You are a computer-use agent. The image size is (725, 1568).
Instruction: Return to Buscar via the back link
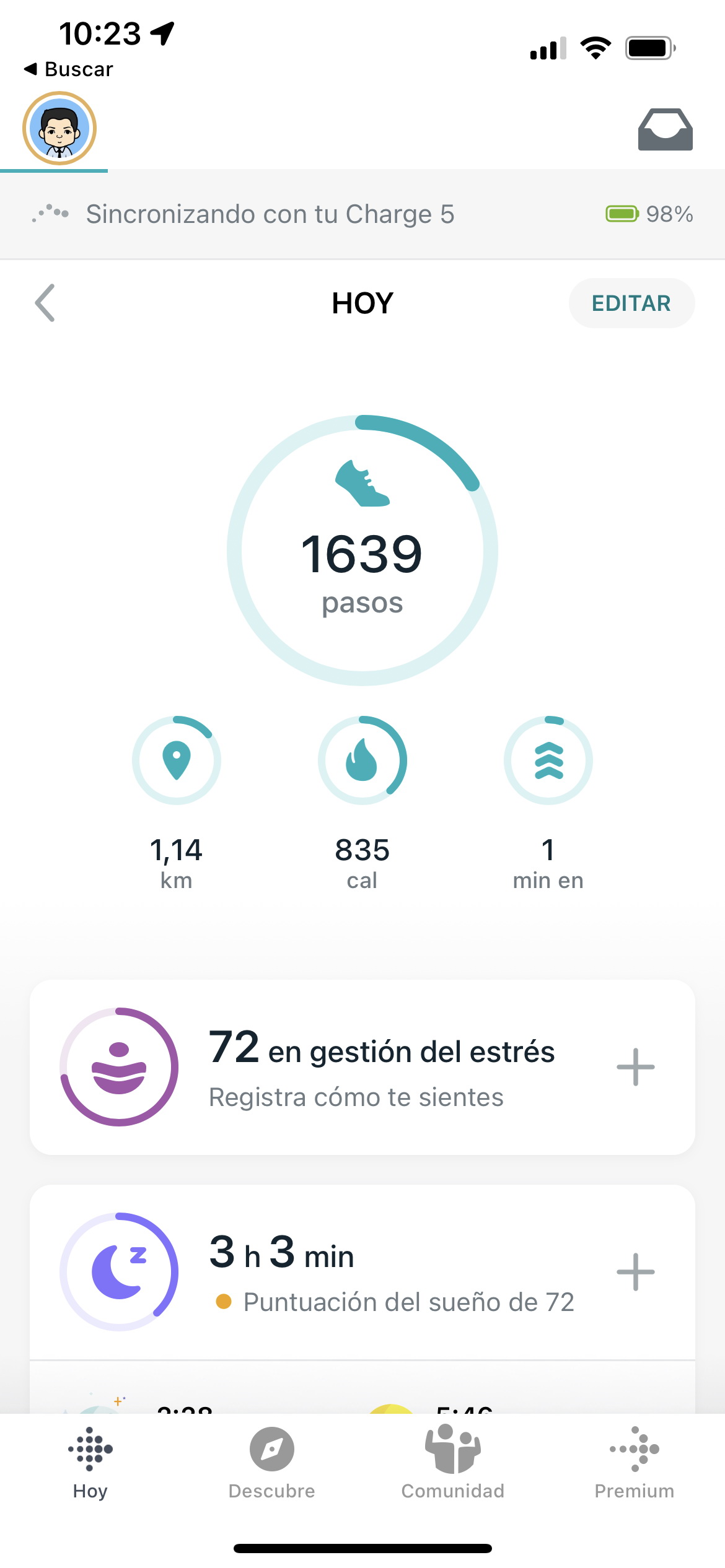point(68,69)
